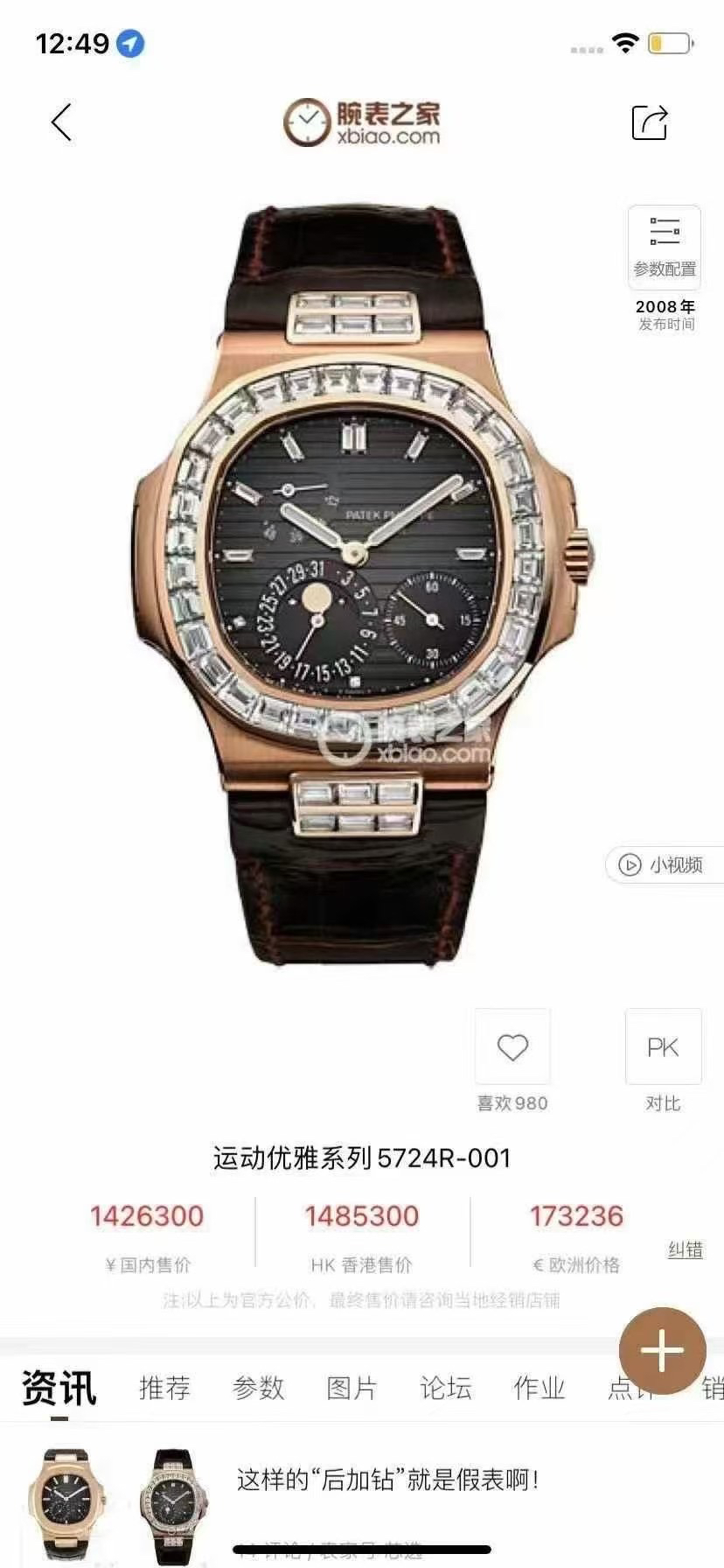Screen dimensions: 724x1568
Task: Switch to the 作业 tab
Action: (x=540, y=1388)
